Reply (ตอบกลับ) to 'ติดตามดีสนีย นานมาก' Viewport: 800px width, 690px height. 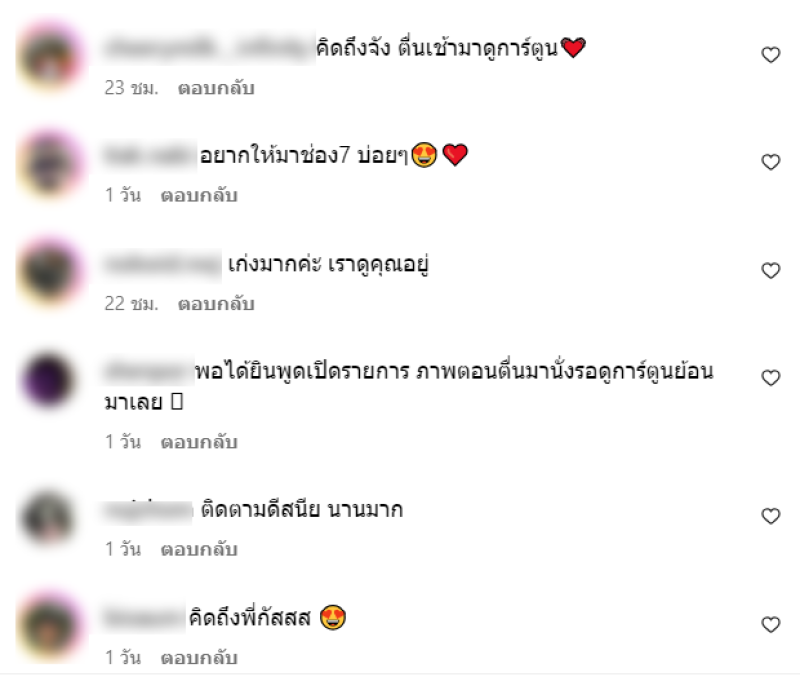[199, 550]
